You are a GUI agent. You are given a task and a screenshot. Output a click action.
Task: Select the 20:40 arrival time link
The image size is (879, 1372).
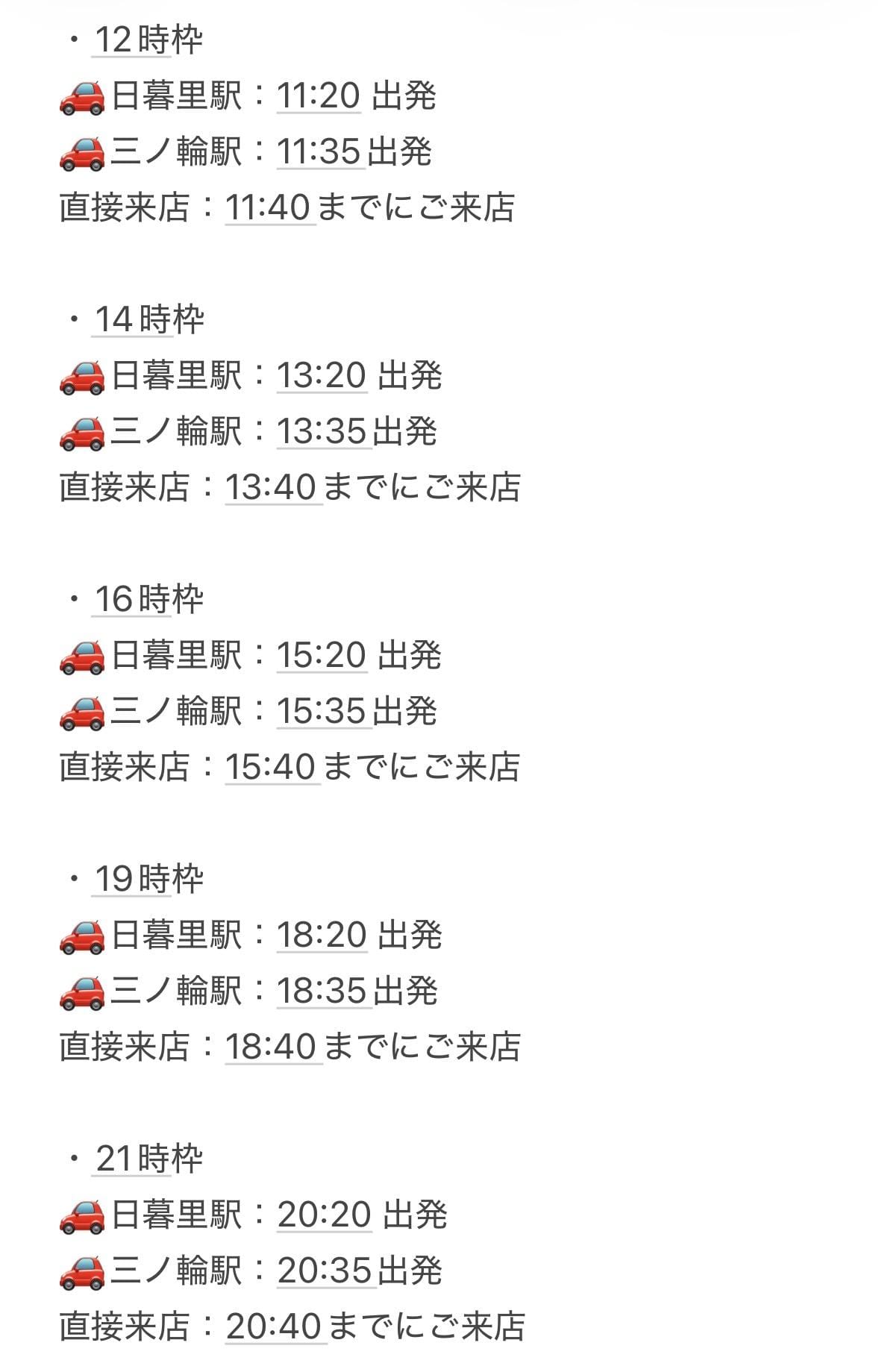[274, 1327]
